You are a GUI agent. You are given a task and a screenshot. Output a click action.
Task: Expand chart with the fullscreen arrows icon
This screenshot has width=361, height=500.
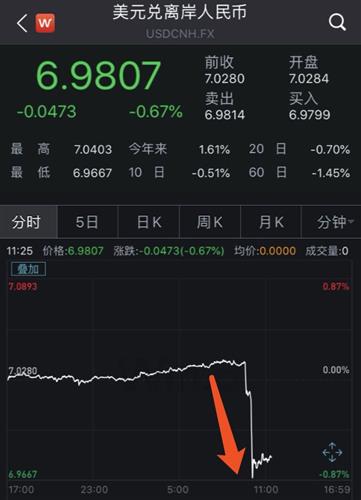332,452
